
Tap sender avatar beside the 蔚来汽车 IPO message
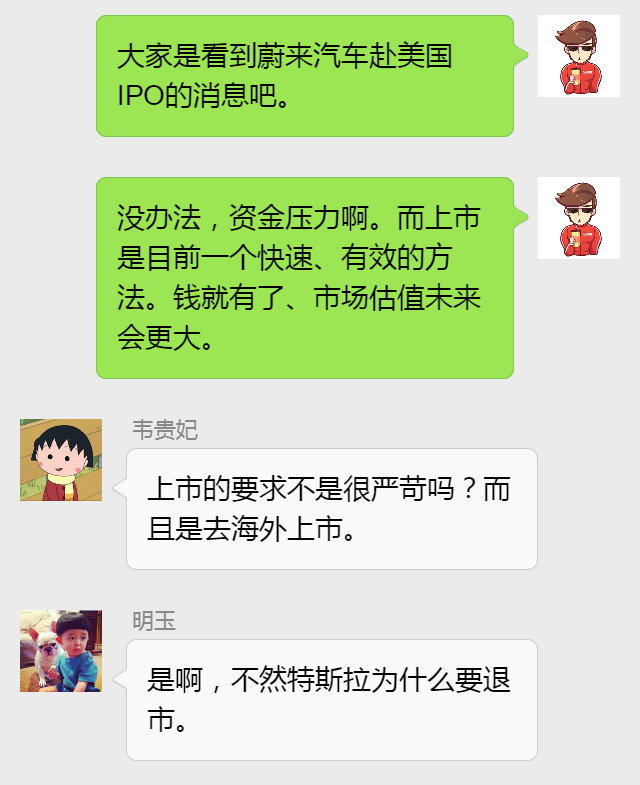click(x=578, y=56)
